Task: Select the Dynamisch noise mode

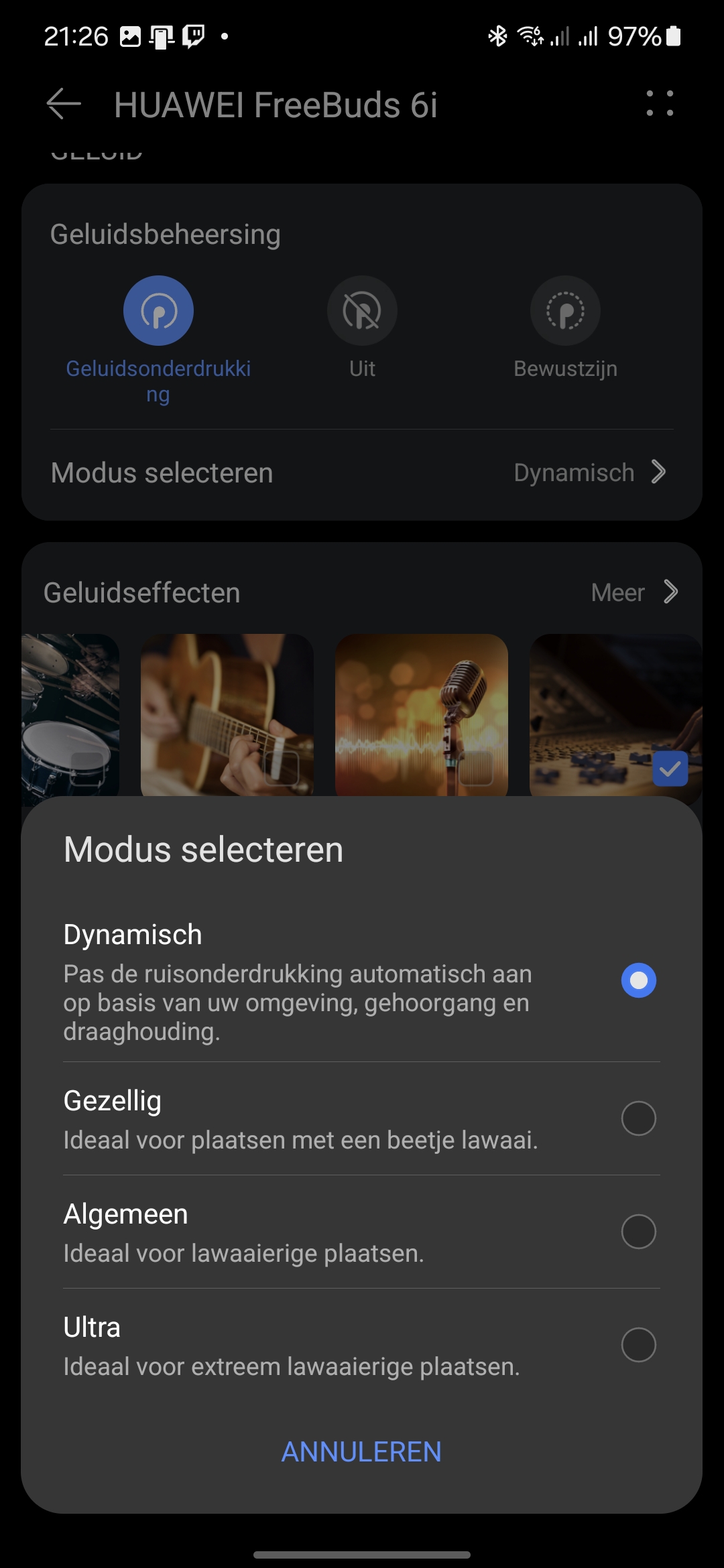Action: pos(361,981)
